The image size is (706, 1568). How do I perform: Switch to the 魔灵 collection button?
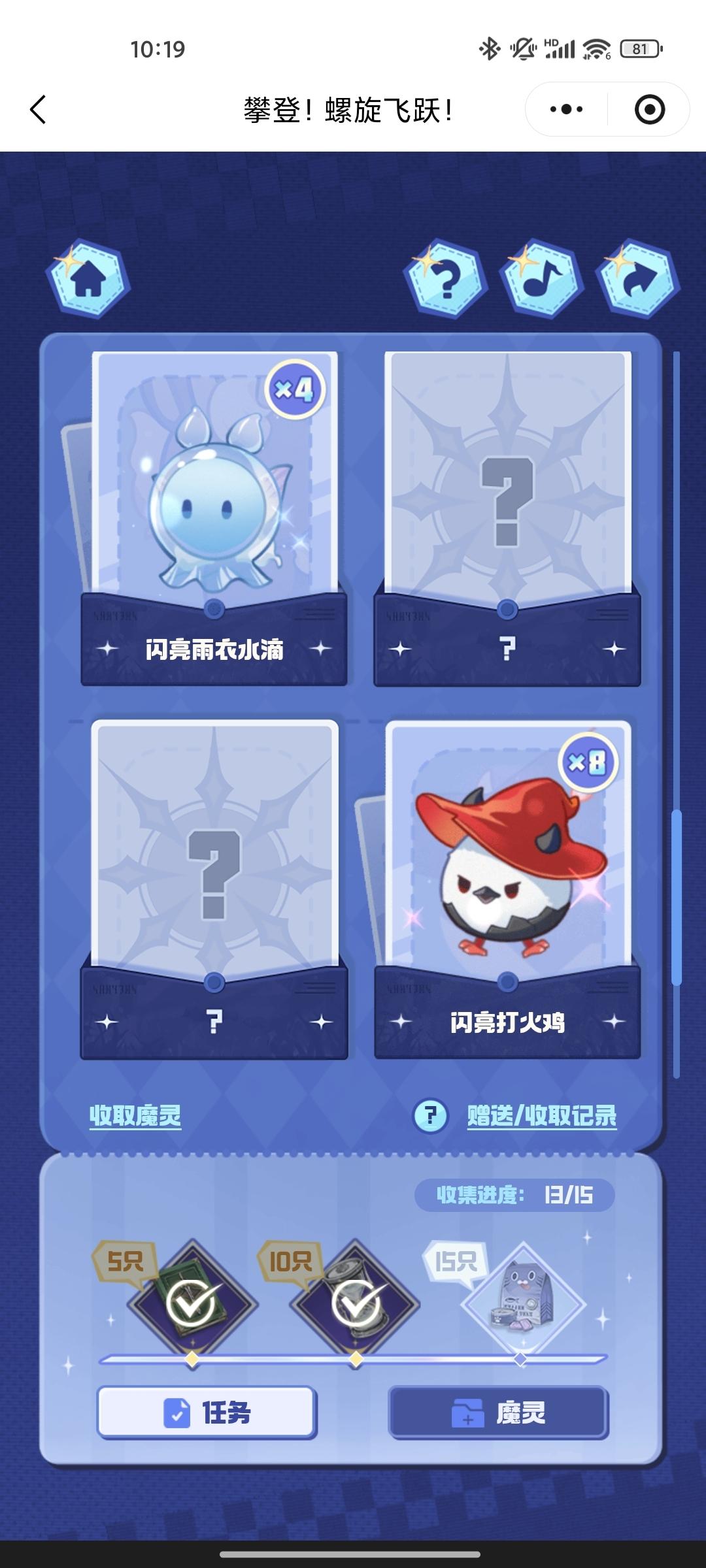click(499, 1413)
